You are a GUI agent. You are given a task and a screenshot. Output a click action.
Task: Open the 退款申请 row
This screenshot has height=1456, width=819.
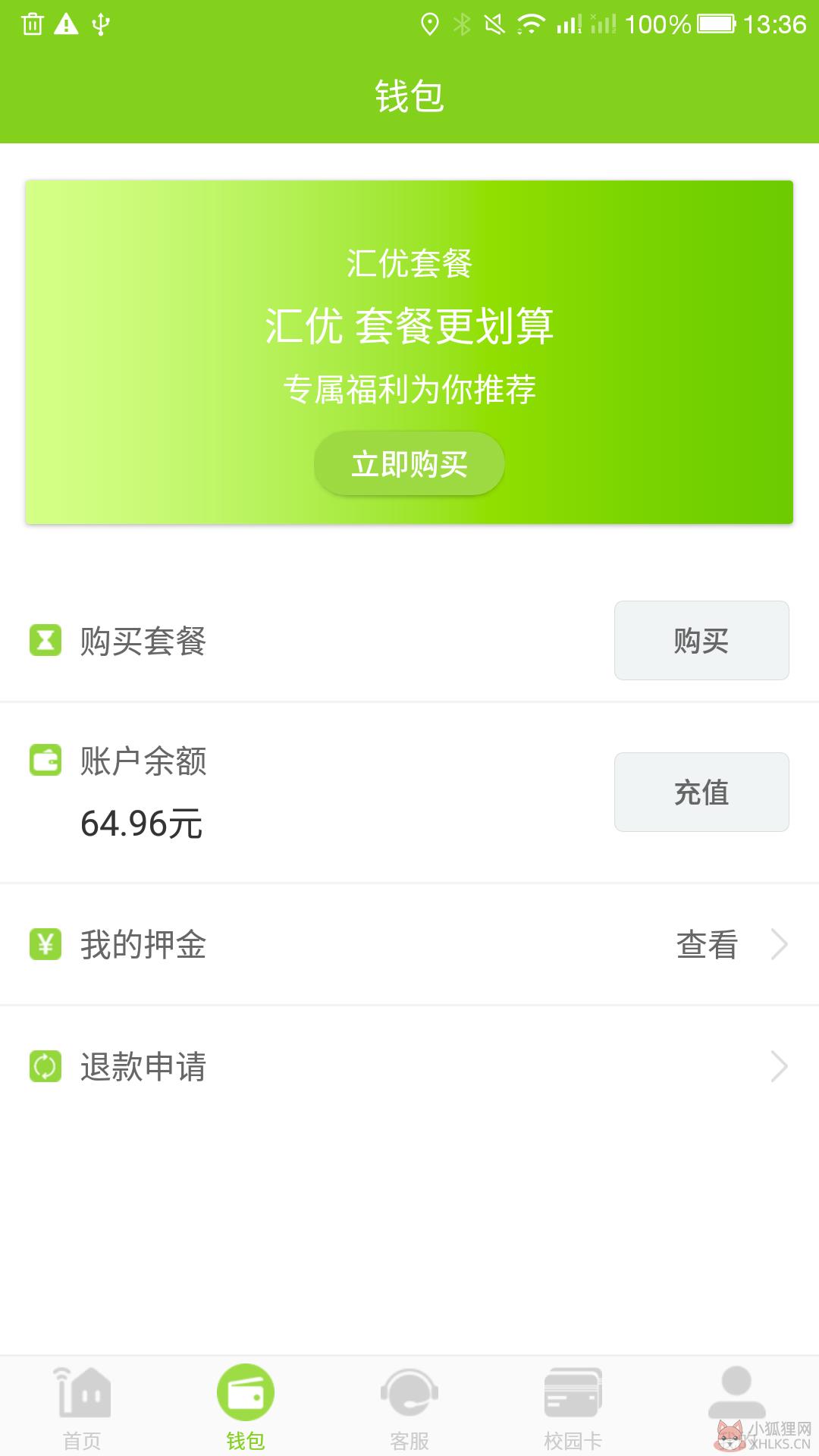[409, 1066]
